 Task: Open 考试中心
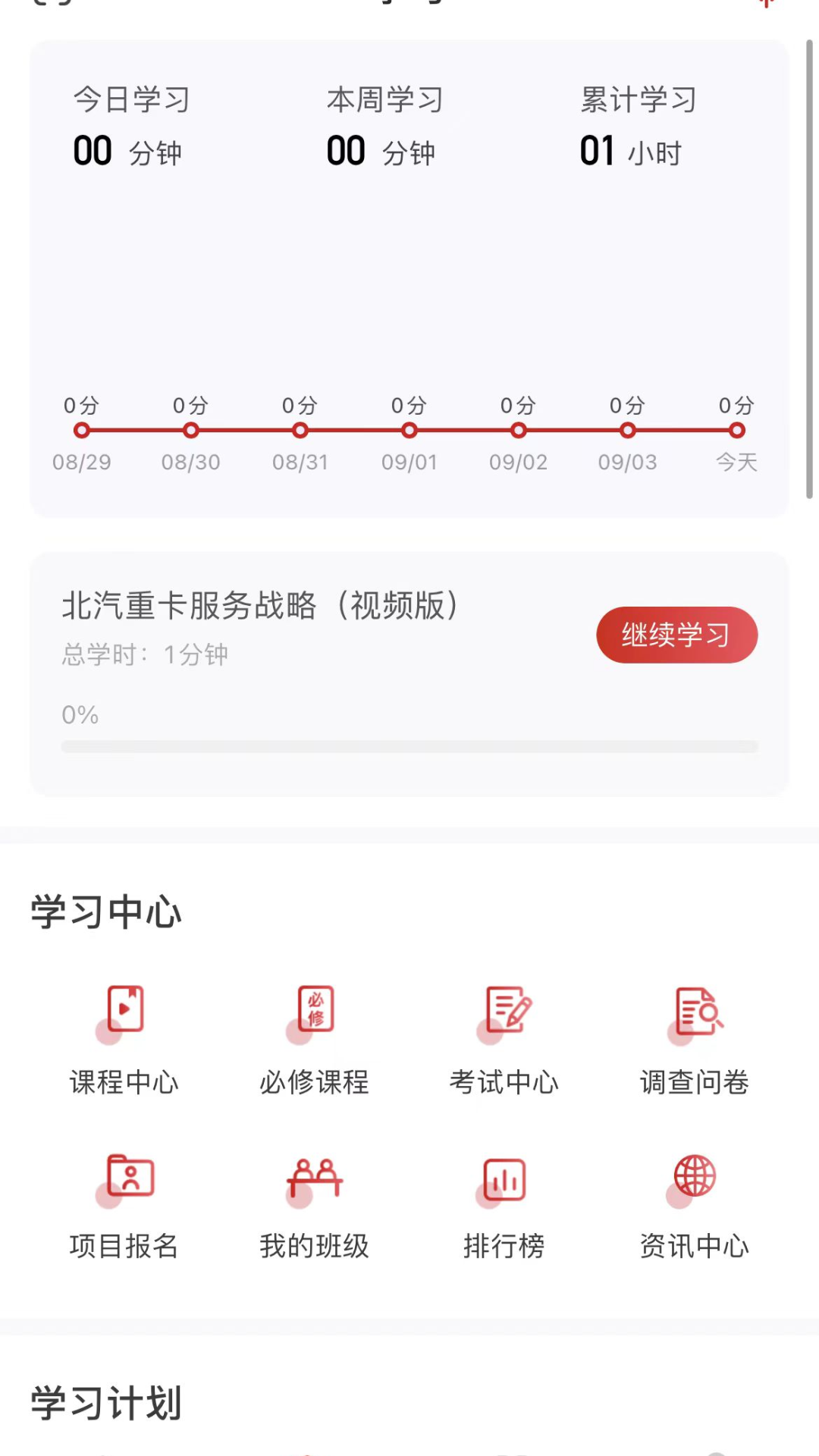tap(504, 1040)
